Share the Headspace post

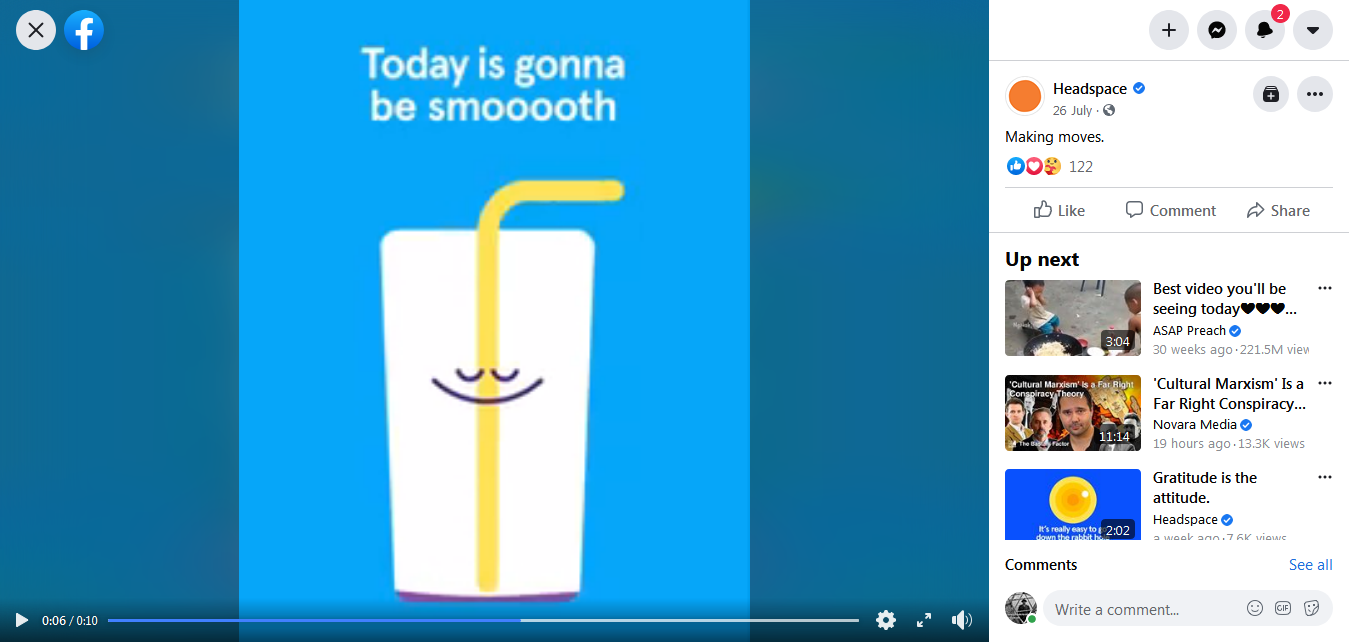tap(1278, 210)
